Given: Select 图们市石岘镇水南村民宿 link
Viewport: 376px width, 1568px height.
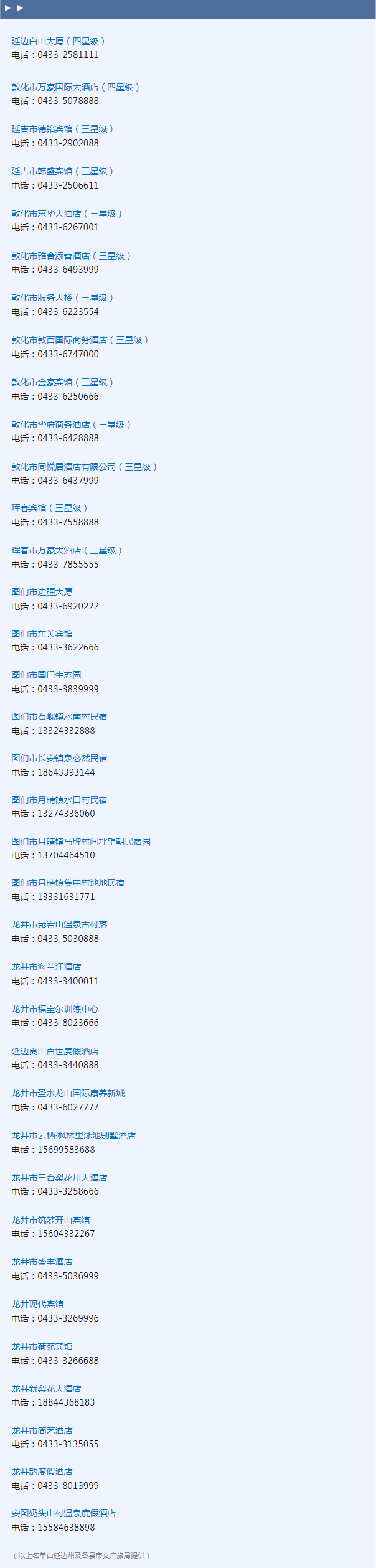Looking at the screenshot, I should pyautogui.click(x=59, y=716).
